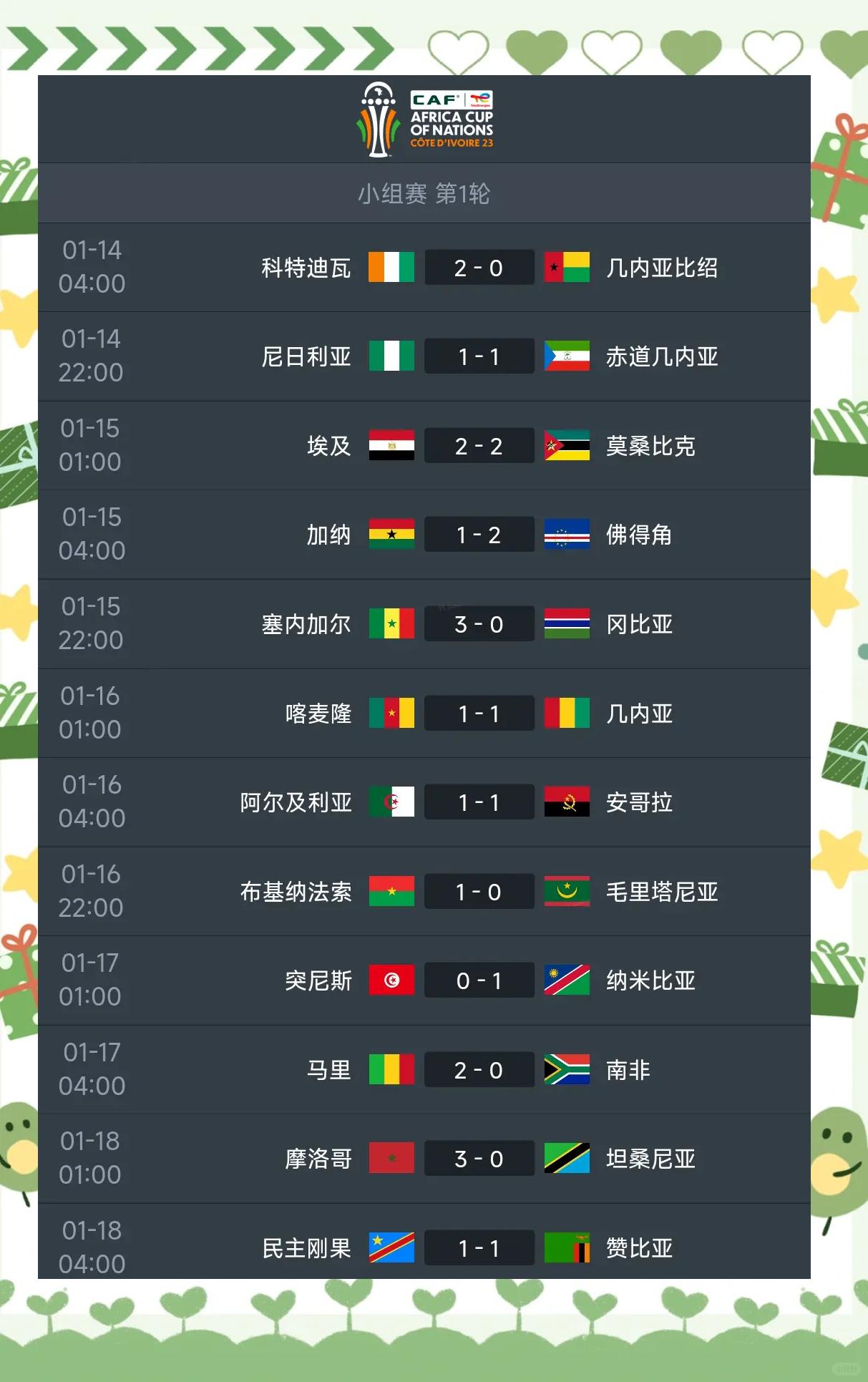
Task: Select the Egypt flag icon
Action: [391, 445]
